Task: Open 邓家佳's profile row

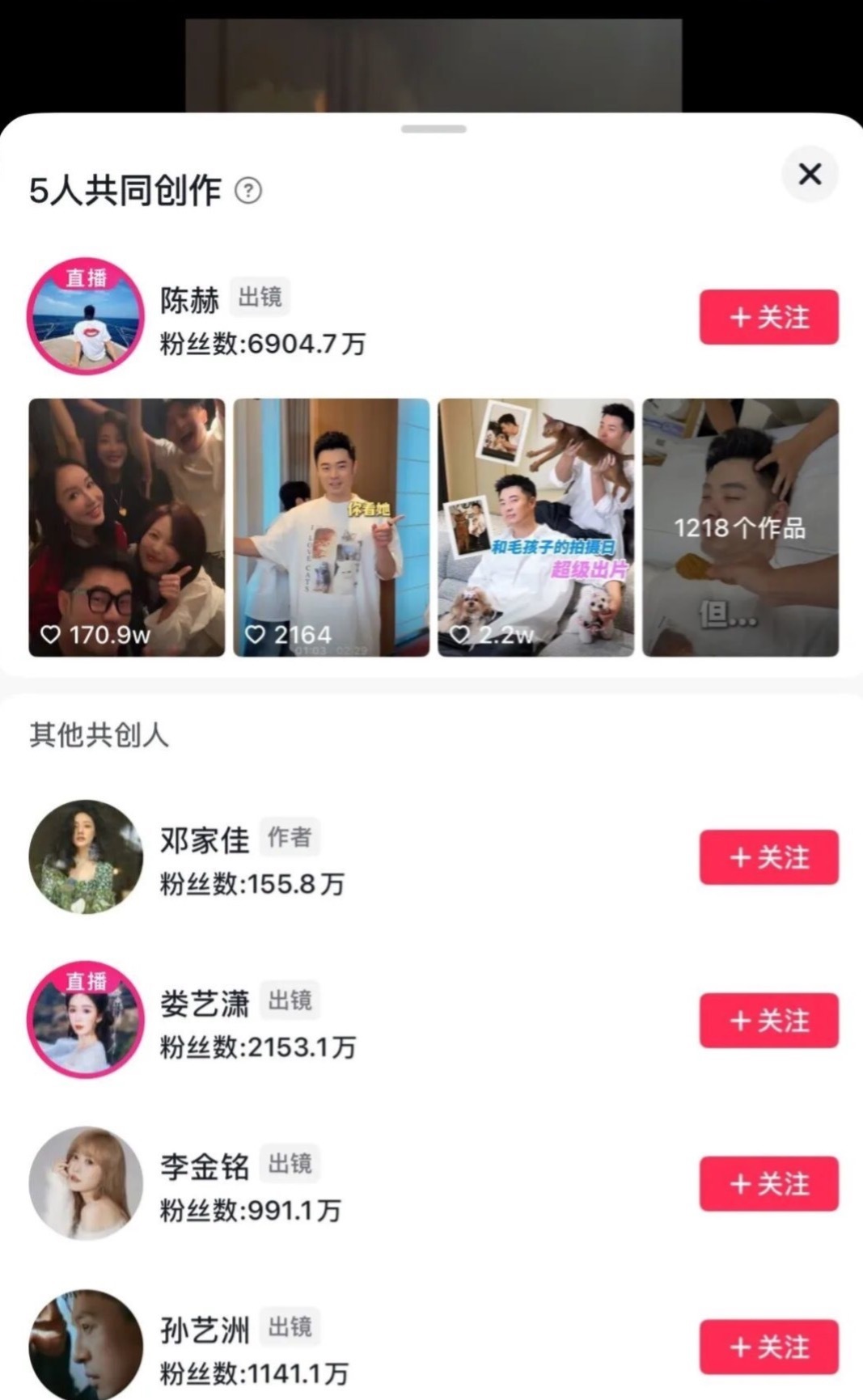Action: point(431,857)
